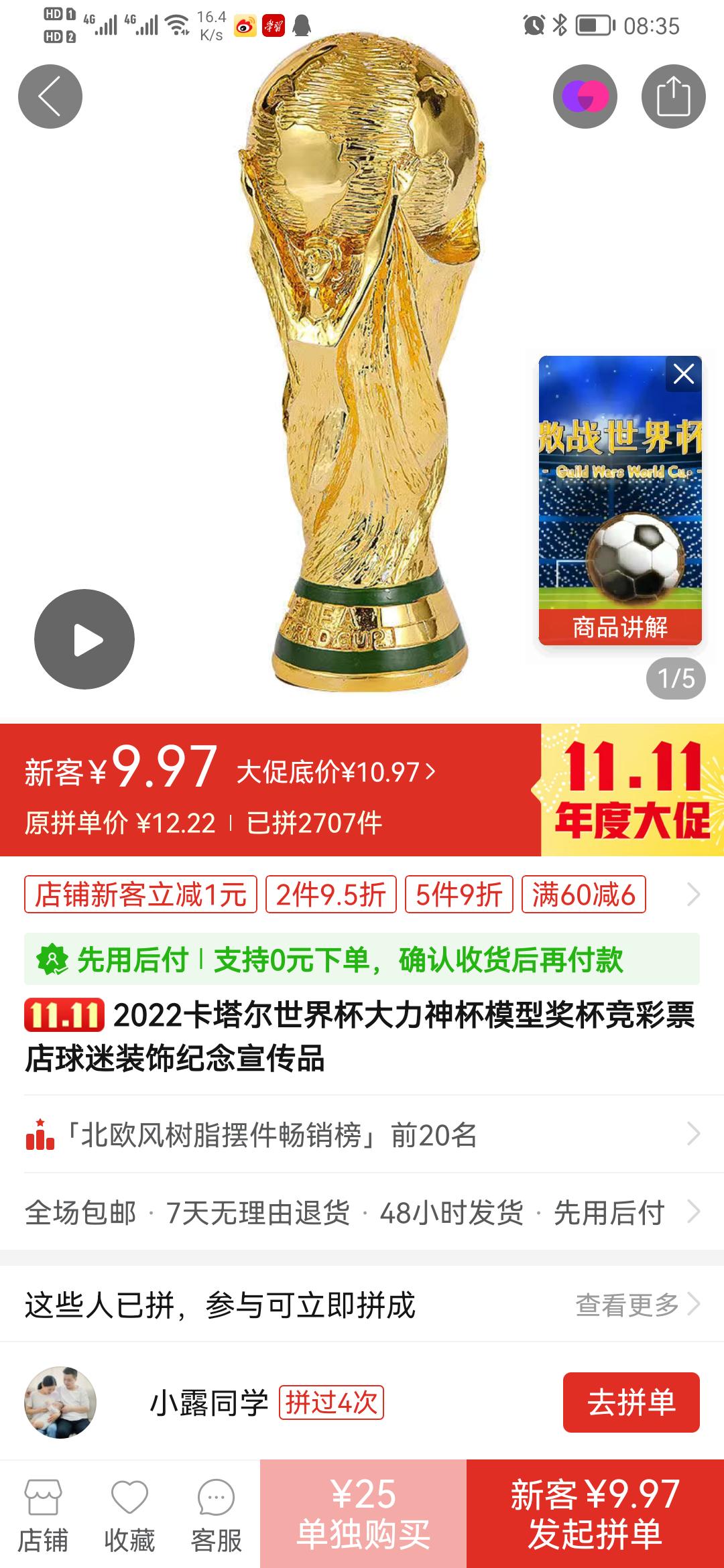Join 小露同学's group with 去拼单

(631, 1402)
